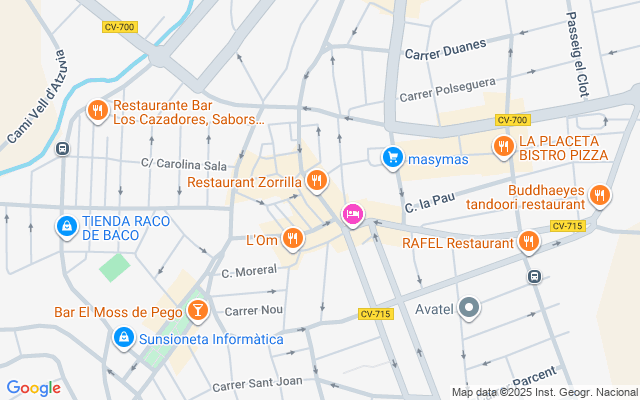Open the pink hotel marker

click(x=352, y=213)
